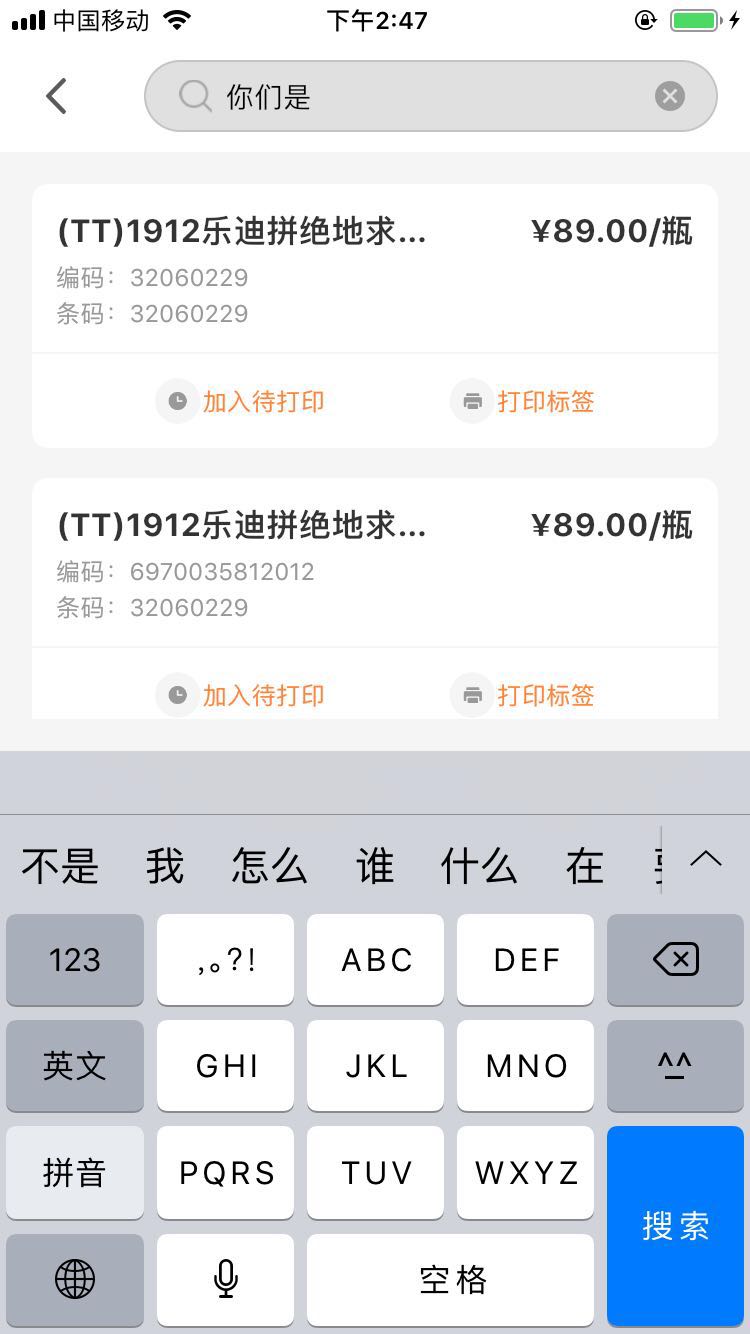This screenshot has width=750, height=1334.
Task: Switch the keyboard to 英文 mode
Action: pyautogui.click(x=75, y=1066)
